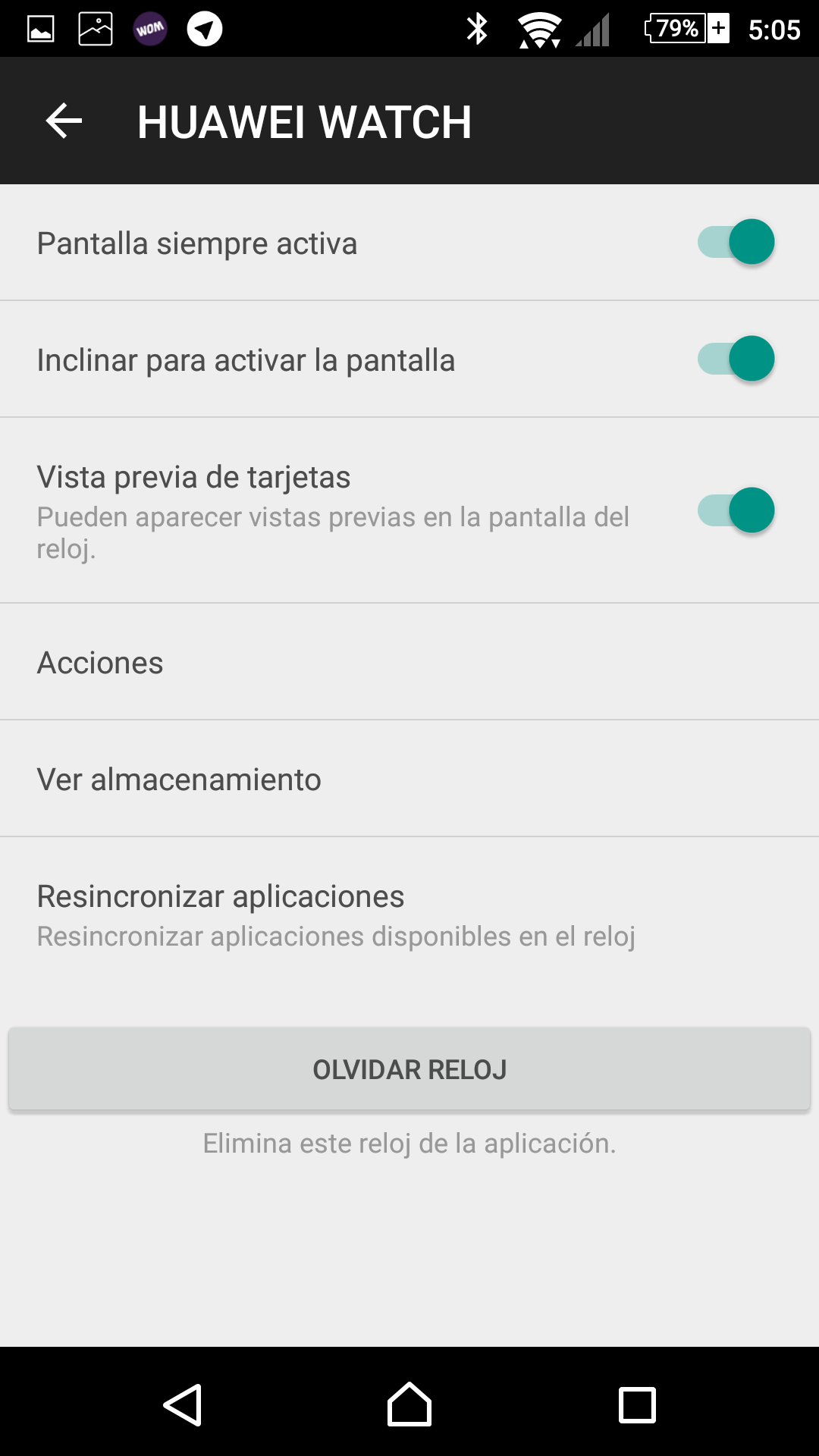Open recent apps overview

pos(637,1404)
